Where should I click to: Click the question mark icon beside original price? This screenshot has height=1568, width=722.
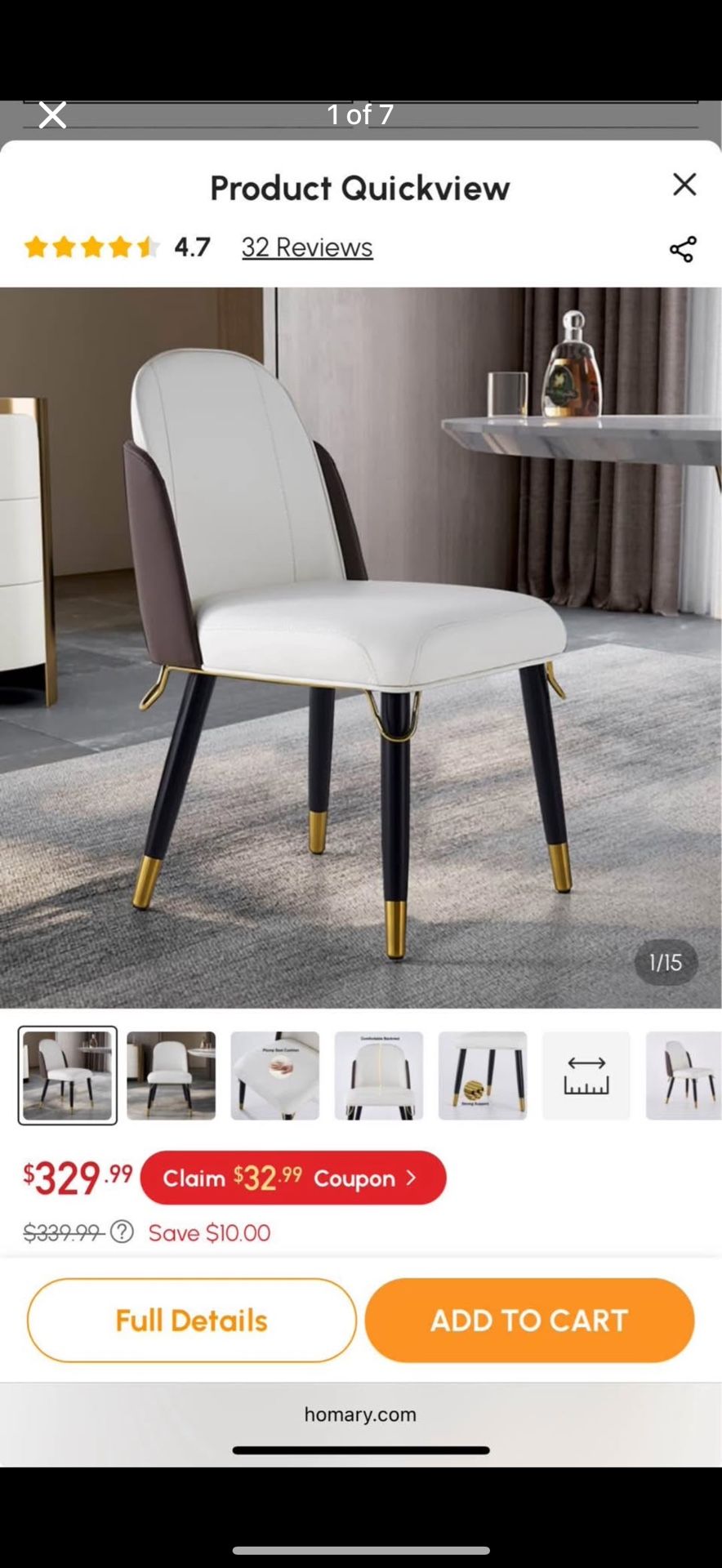121,1232
